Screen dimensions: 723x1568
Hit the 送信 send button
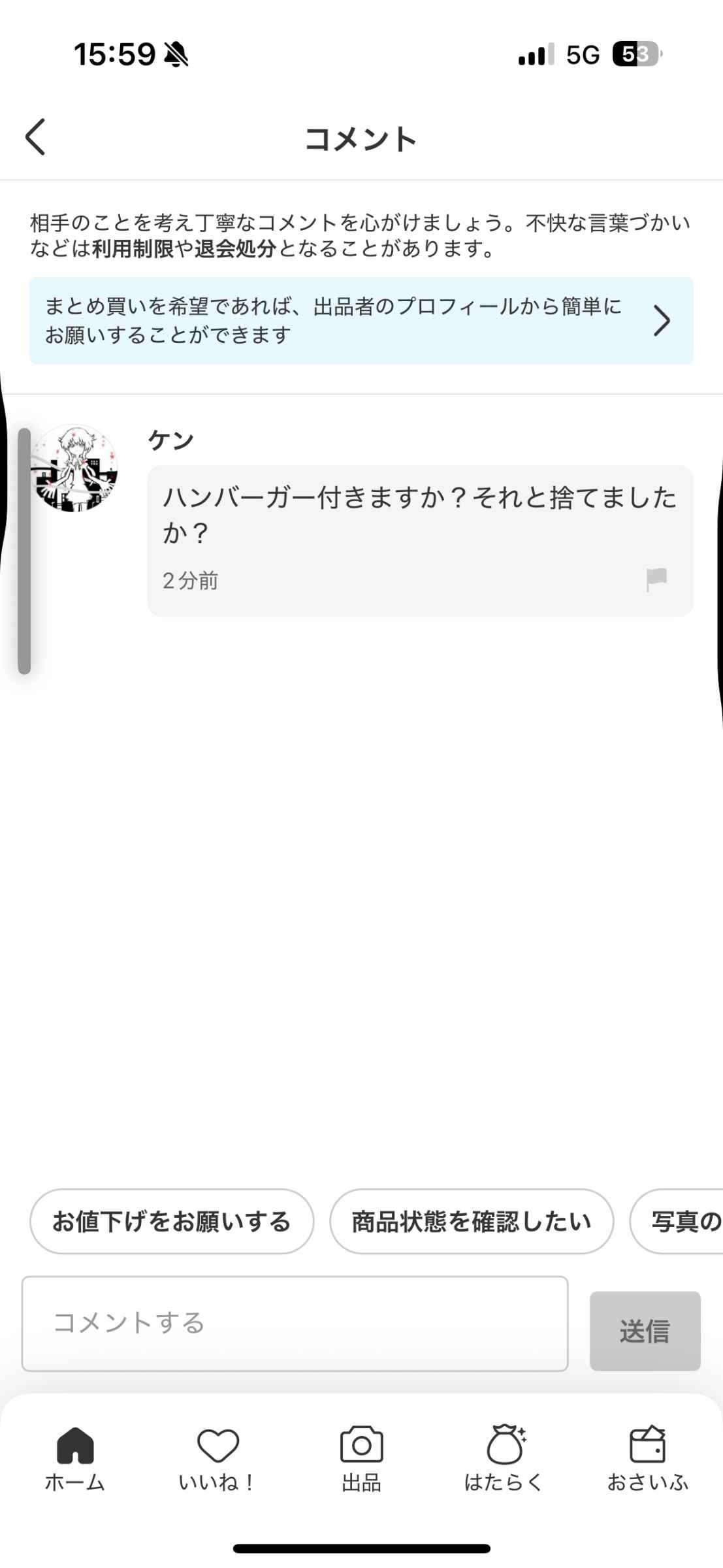(x=645, y=1331)
